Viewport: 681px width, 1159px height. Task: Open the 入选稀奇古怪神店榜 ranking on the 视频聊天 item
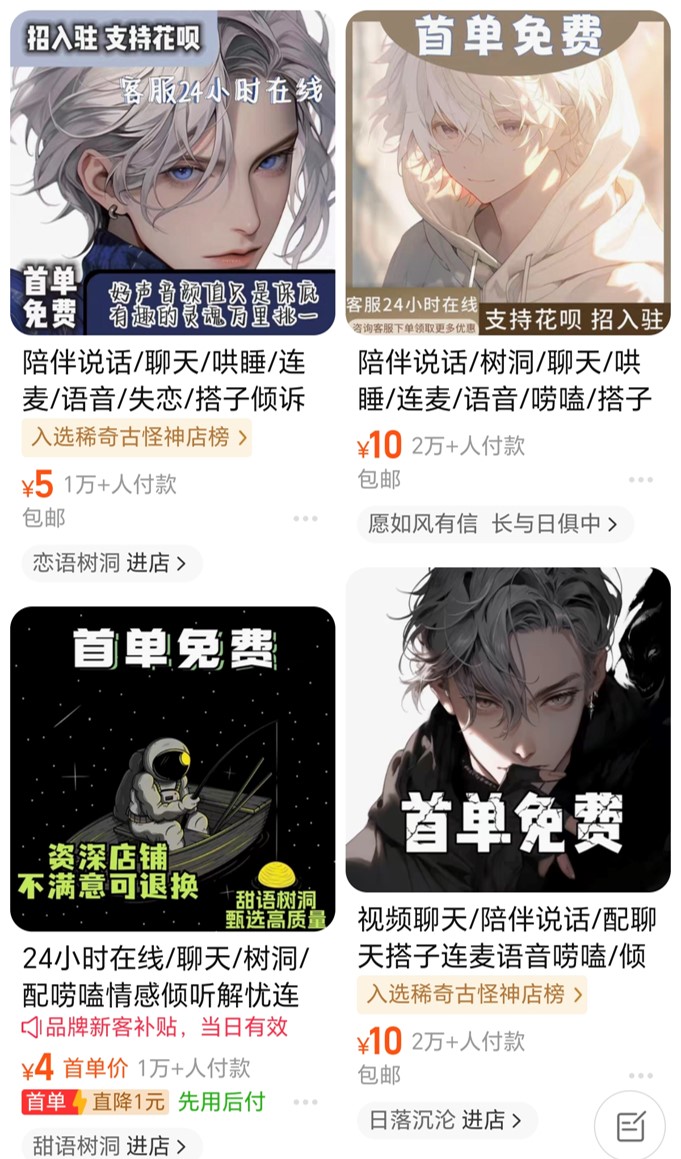(472, 994)
